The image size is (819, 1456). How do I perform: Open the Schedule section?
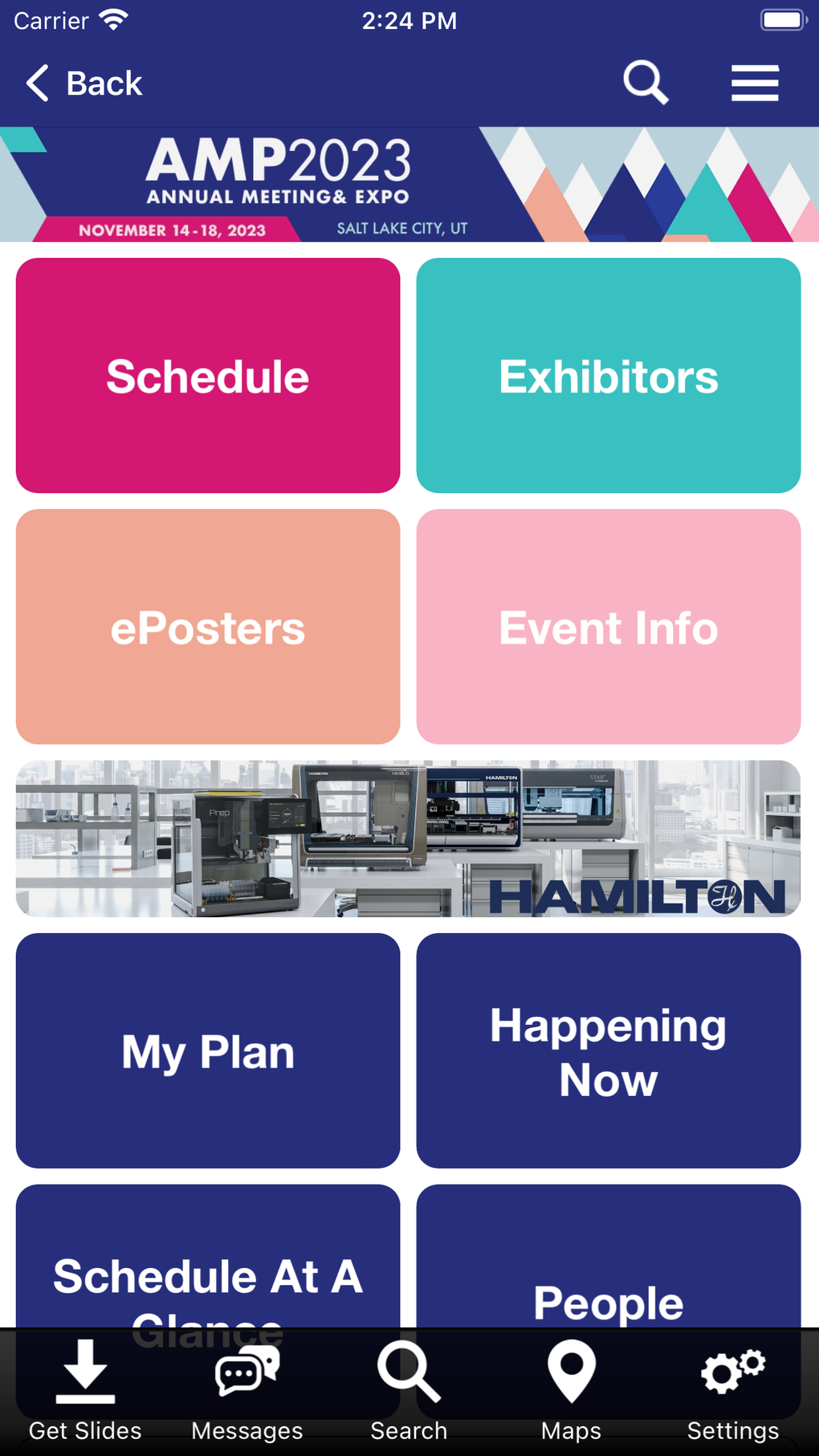point(207,375)
